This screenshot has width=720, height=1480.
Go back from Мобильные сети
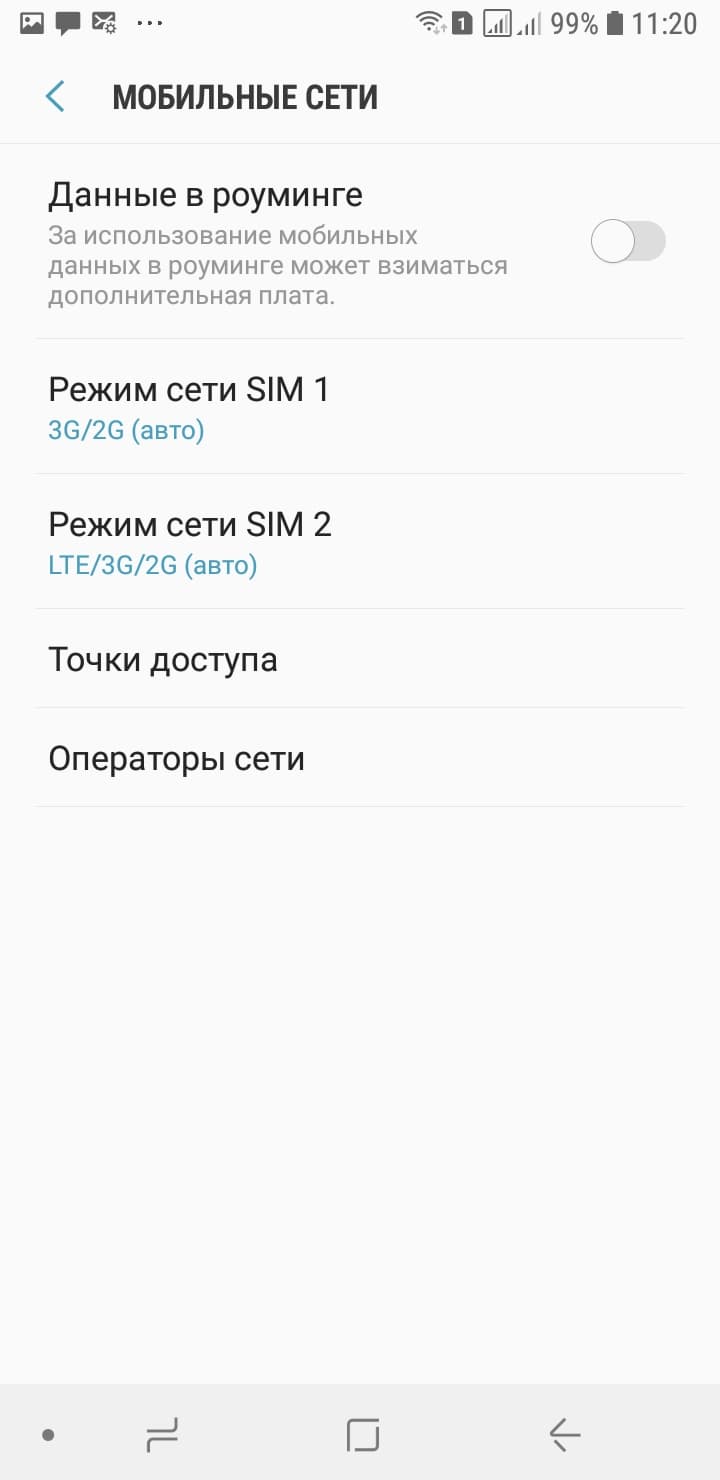[x=55, y=97]
